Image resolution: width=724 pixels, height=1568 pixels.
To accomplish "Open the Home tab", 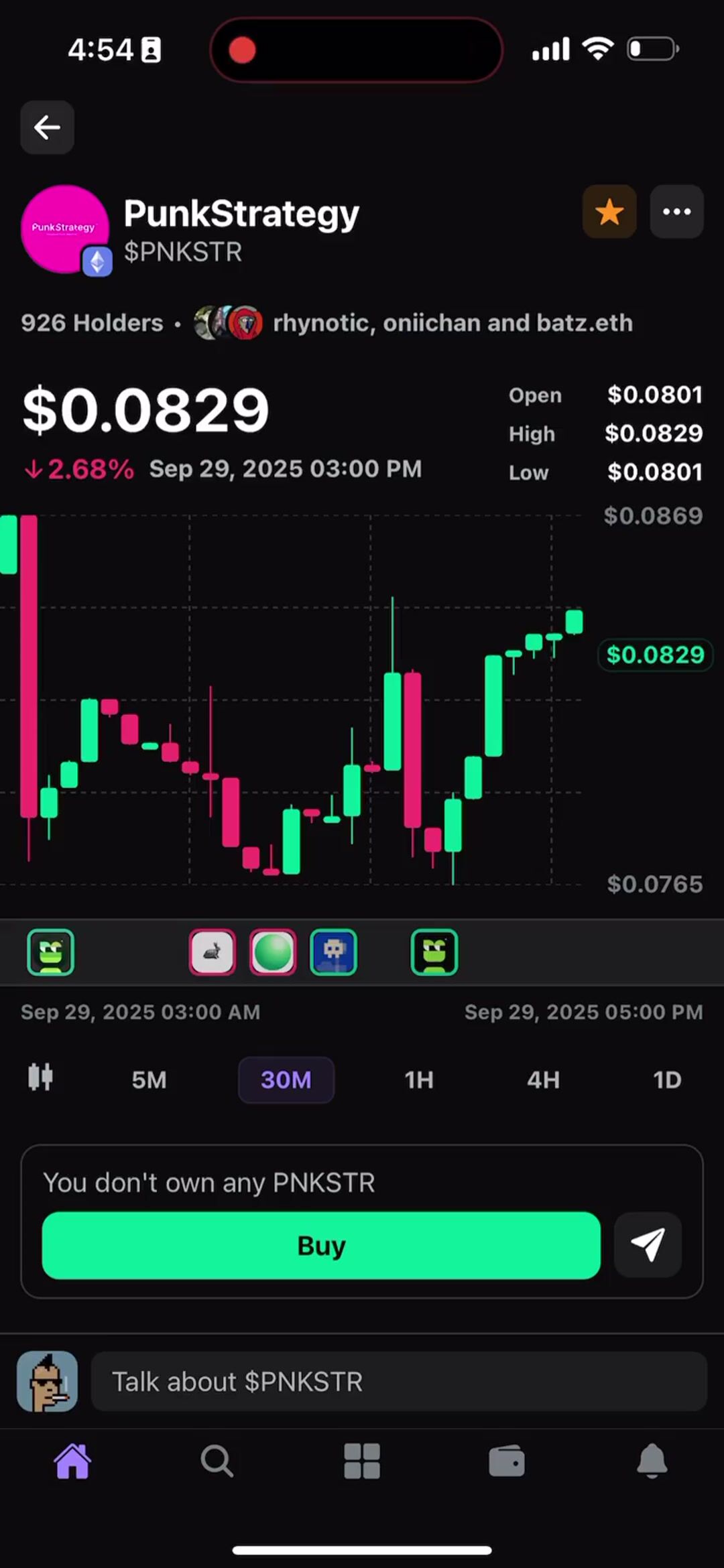I will [x=72, y=1461].
